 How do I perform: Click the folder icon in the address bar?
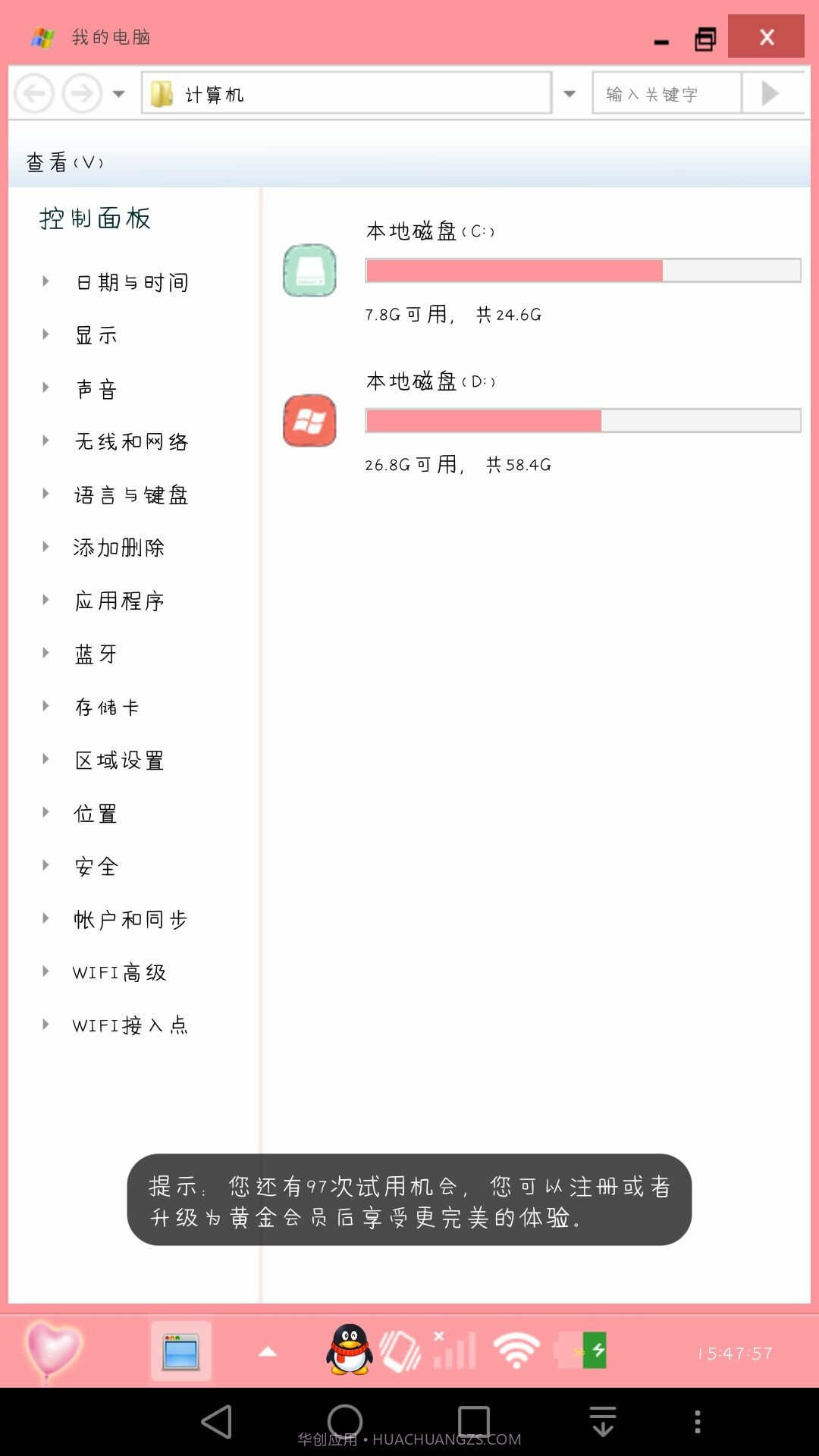(x=162, y=93)
